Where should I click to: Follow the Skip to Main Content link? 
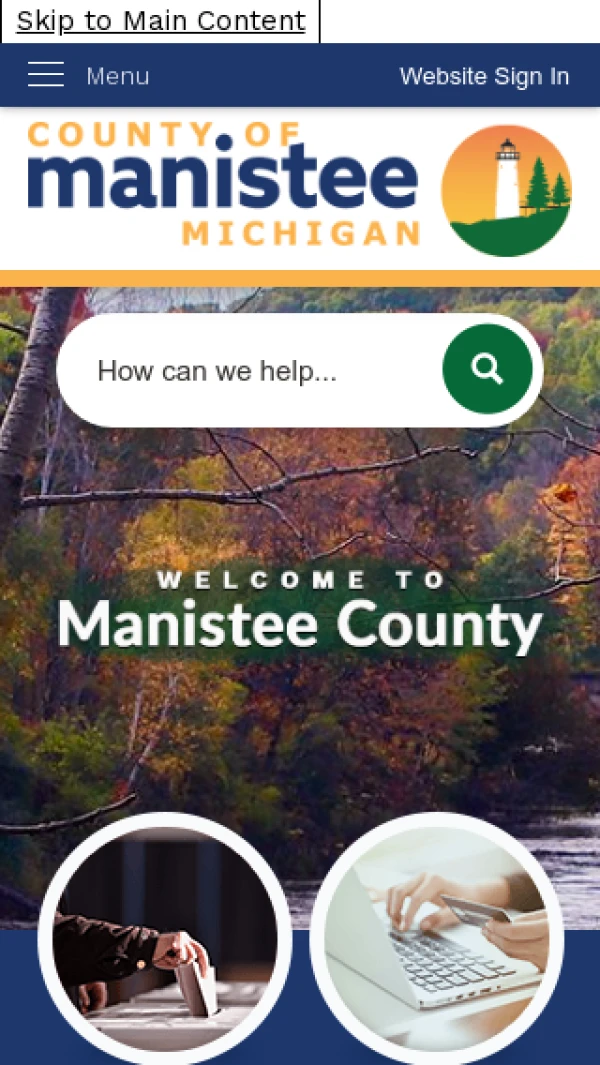point(161,21)
